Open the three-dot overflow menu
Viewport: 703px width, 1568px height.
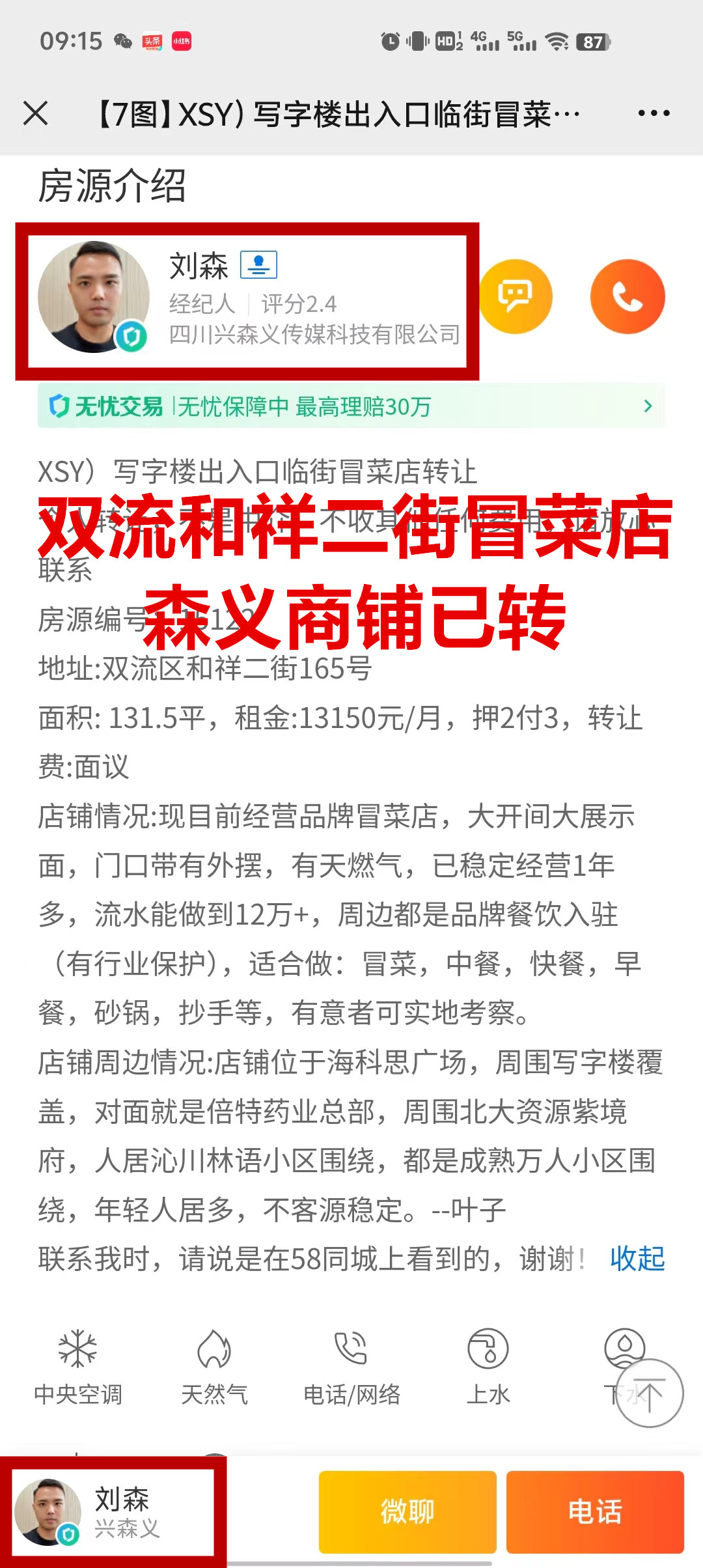[654, 113]
